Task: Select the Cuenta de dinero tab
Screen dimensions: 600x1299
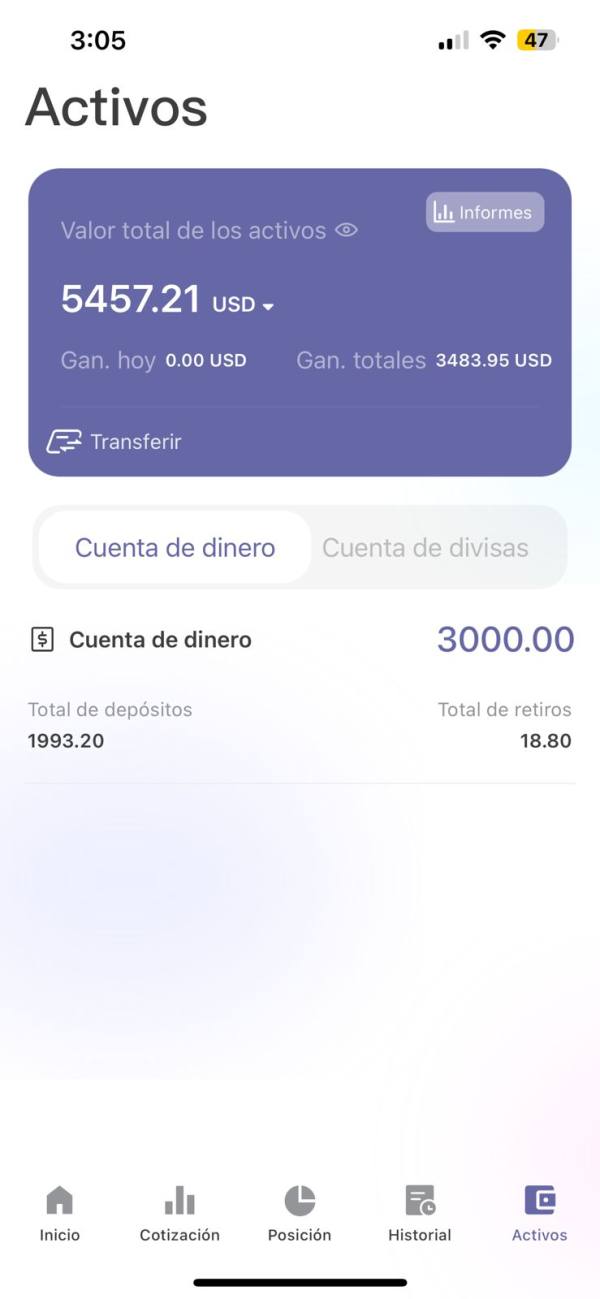Action: tap(175, 547)
